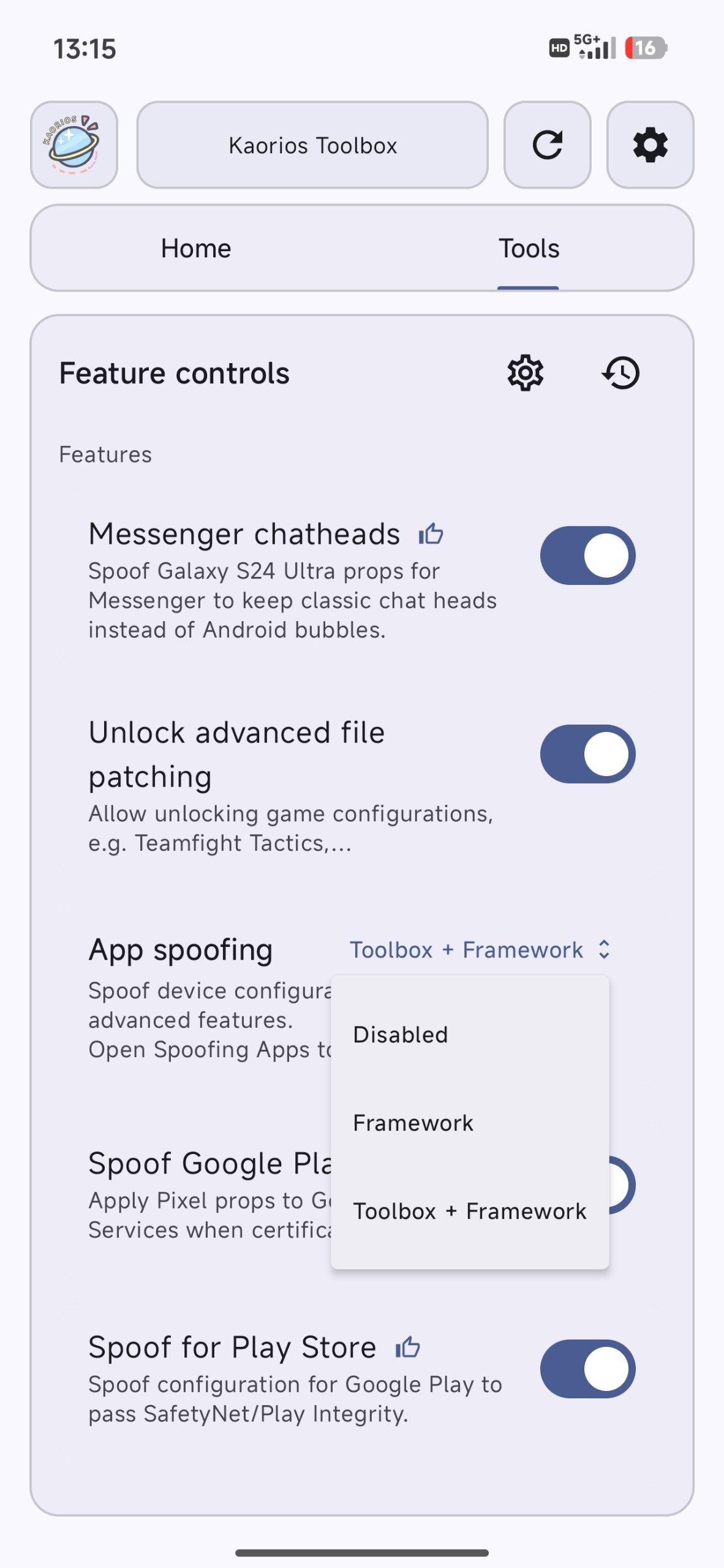Switch to the Home tab
The image size is (724, 1568).
tap(196, 249)
